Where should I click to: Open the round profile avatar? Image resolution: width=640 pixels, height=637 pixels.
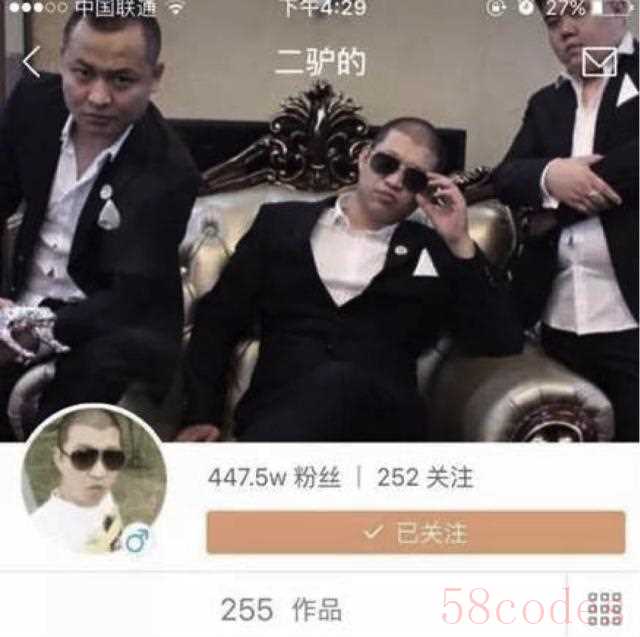pos(93,480)
